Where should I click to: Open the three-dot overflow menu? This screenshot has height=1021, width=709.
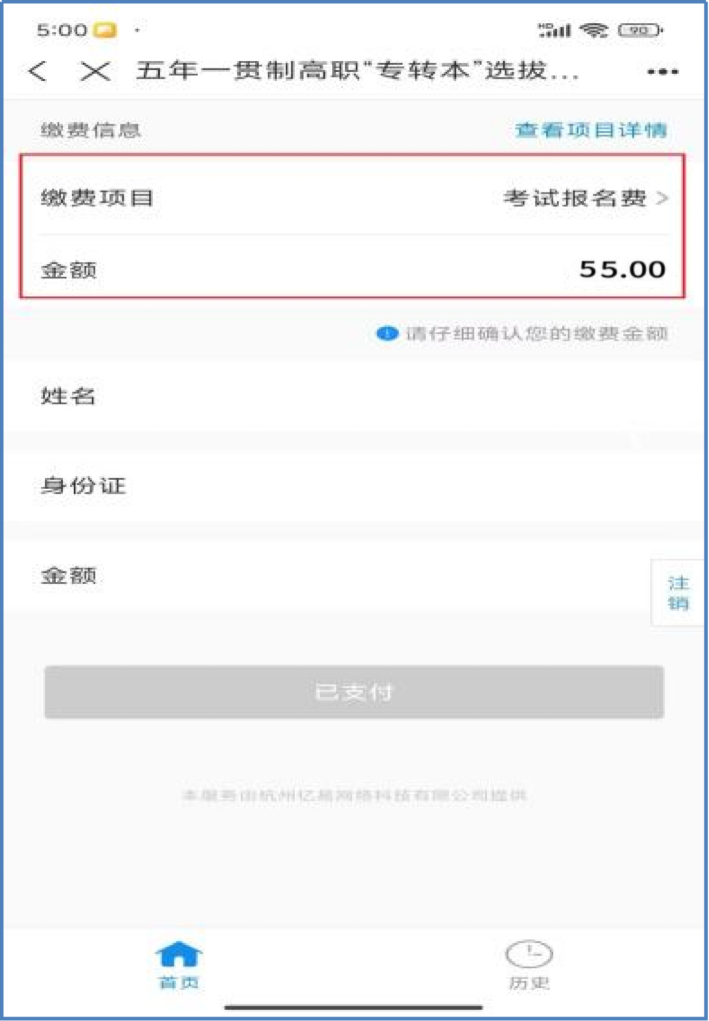[x=663, y=72]
